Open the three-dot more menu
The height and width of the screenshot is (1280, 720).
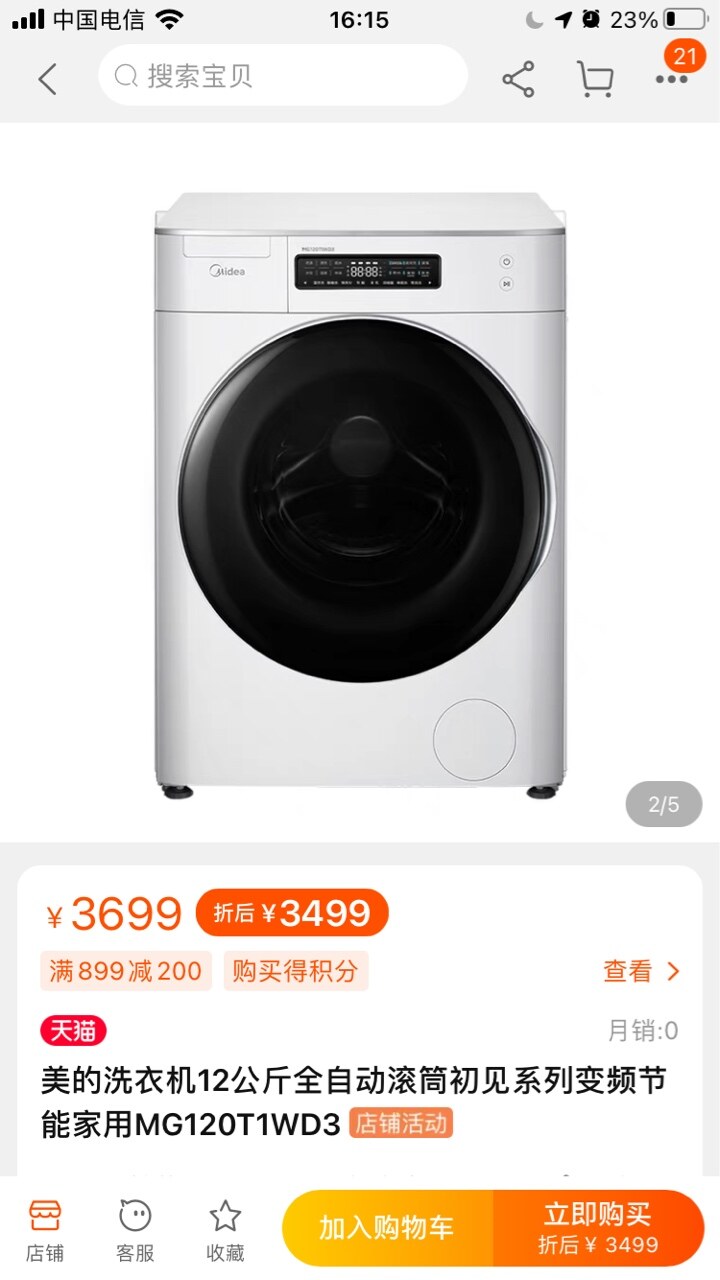click(x=671, y=79)
